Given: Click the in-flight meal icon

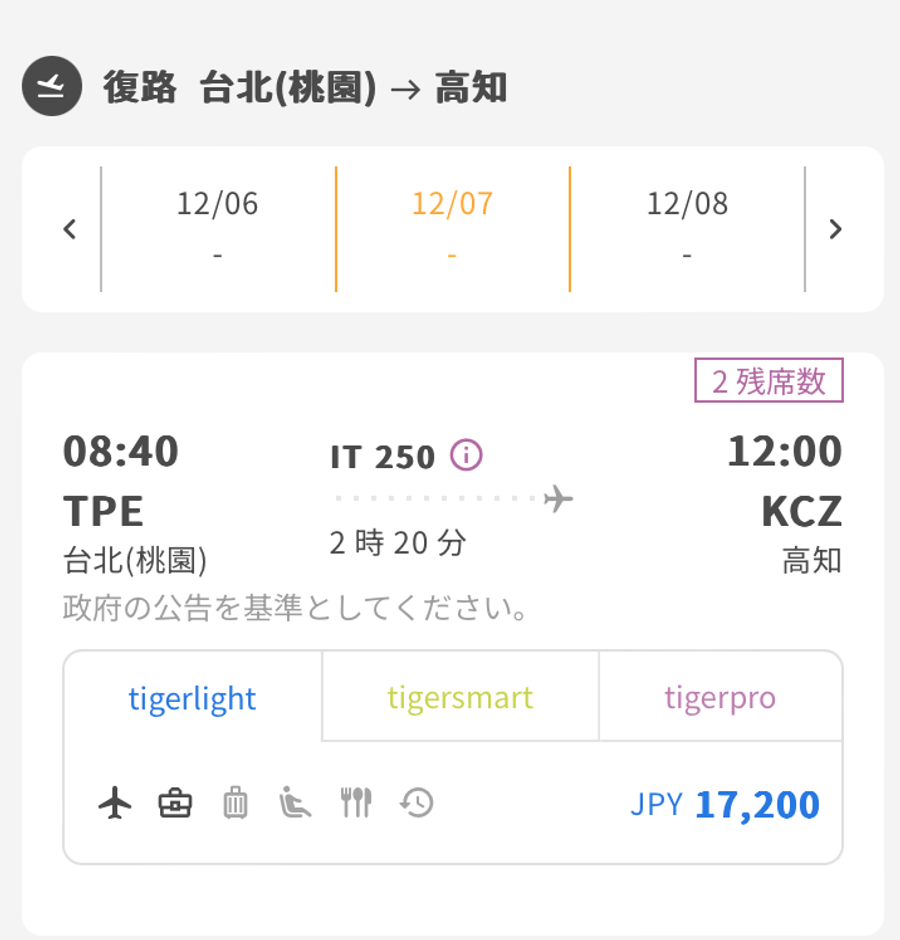Looking at the screenshot, I should tap(357, 801).
